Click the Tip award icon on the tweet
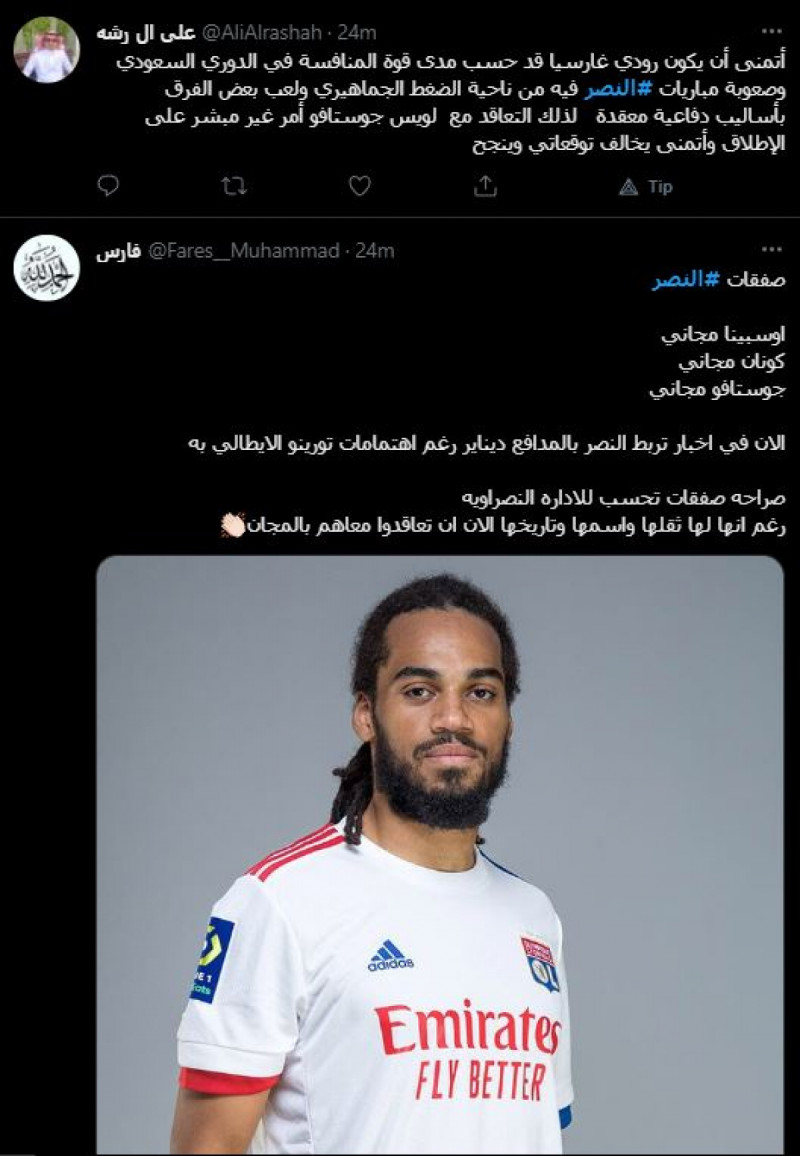 click(630, 184)
